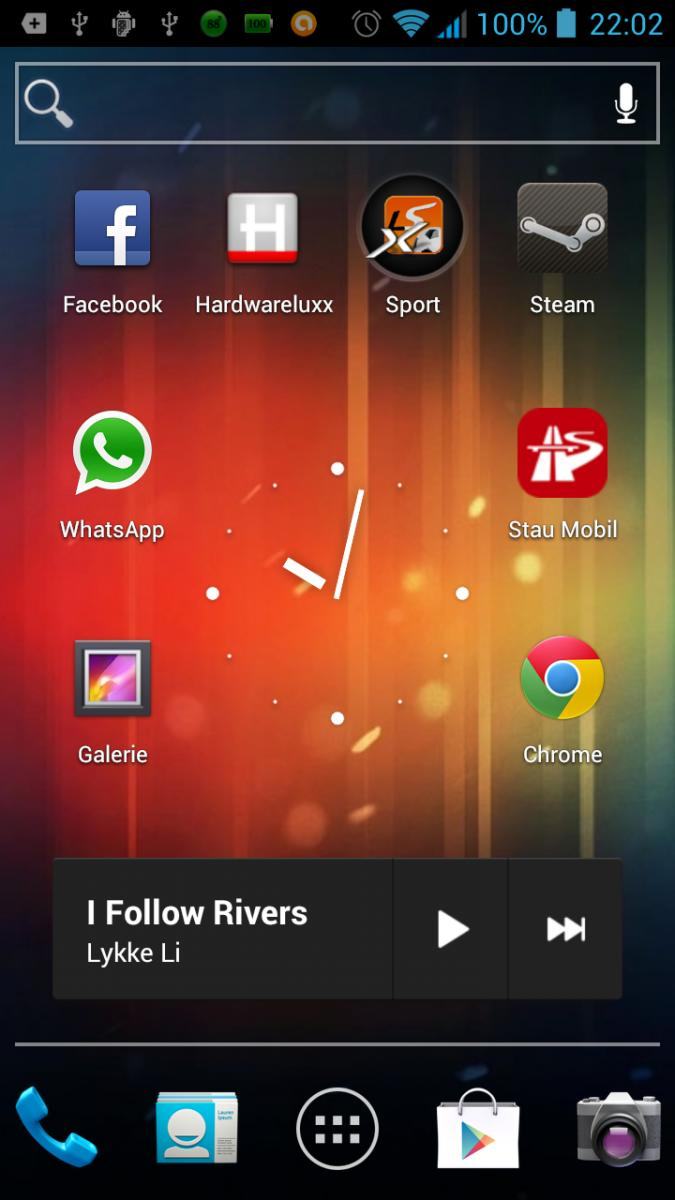Viewport: 675px width, 1200px height.
Task: Open the Play Store from dock
Action: [478, 1128]
